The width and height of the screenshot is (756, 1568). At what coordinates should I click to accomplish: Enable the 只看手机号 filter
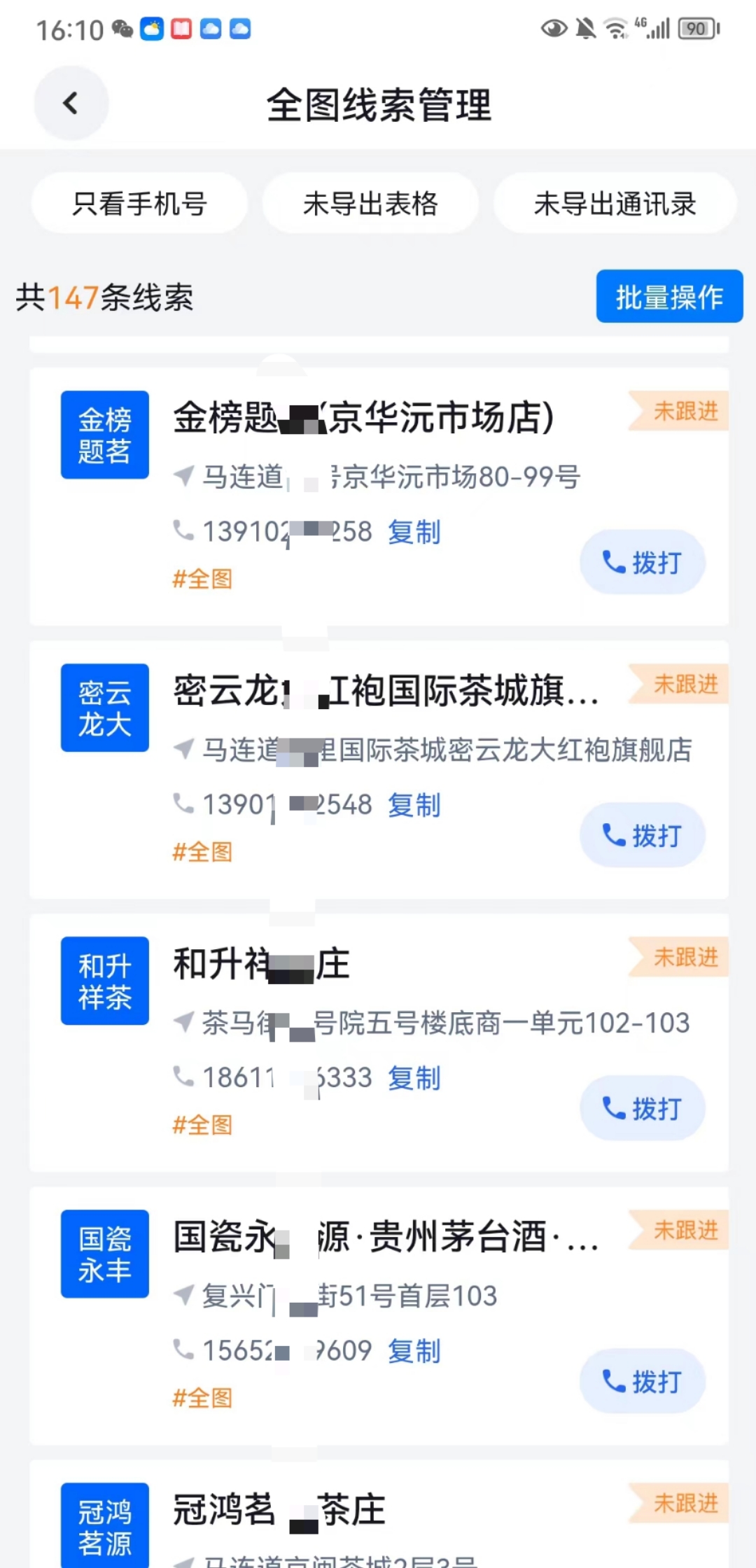pos(139,203)
